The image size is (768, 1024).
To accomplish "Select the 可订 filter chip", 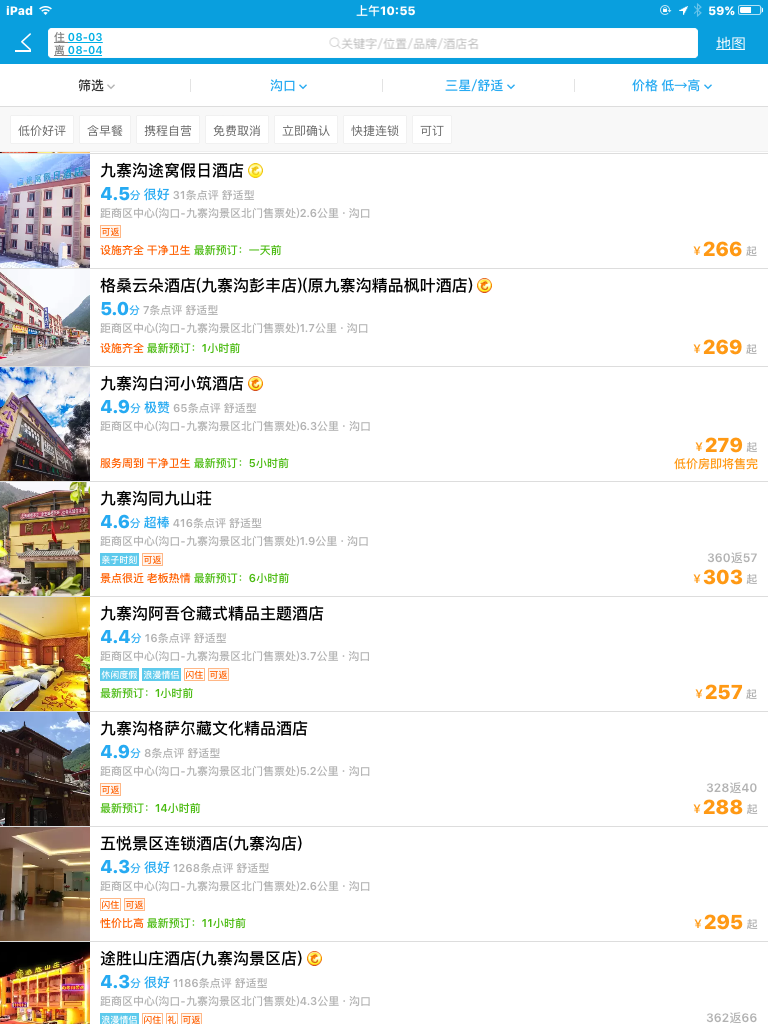I will (432, 131).
